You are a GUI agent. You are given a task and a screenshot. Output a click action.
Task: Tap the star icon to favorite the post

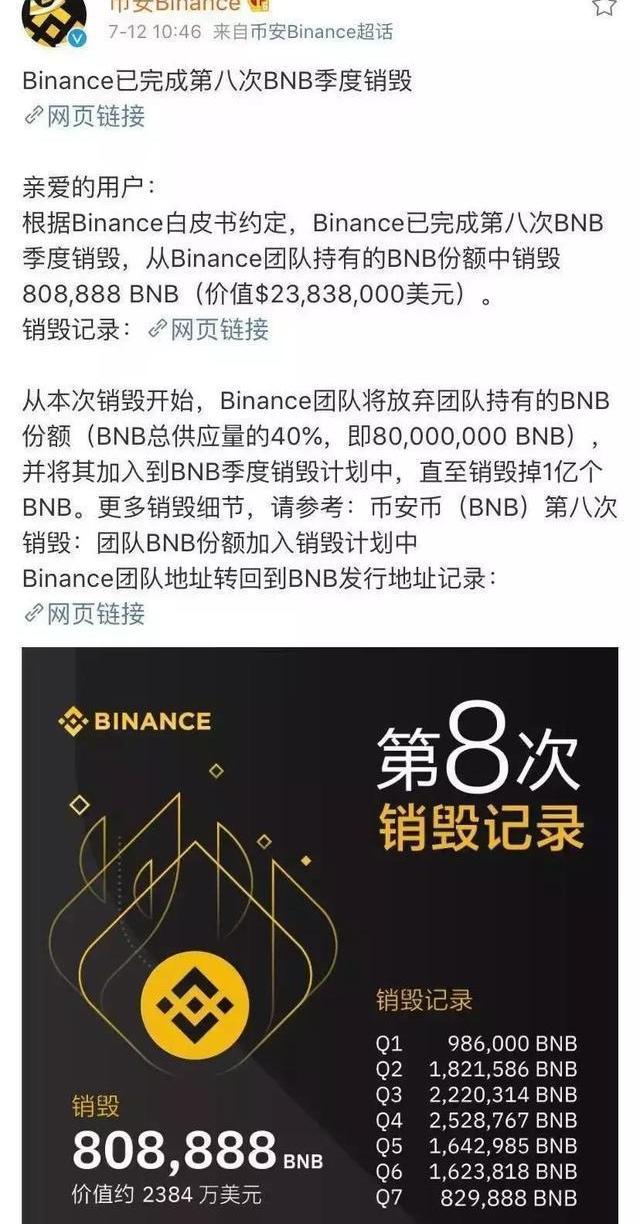pyautogui.click(x=604, y=6)
